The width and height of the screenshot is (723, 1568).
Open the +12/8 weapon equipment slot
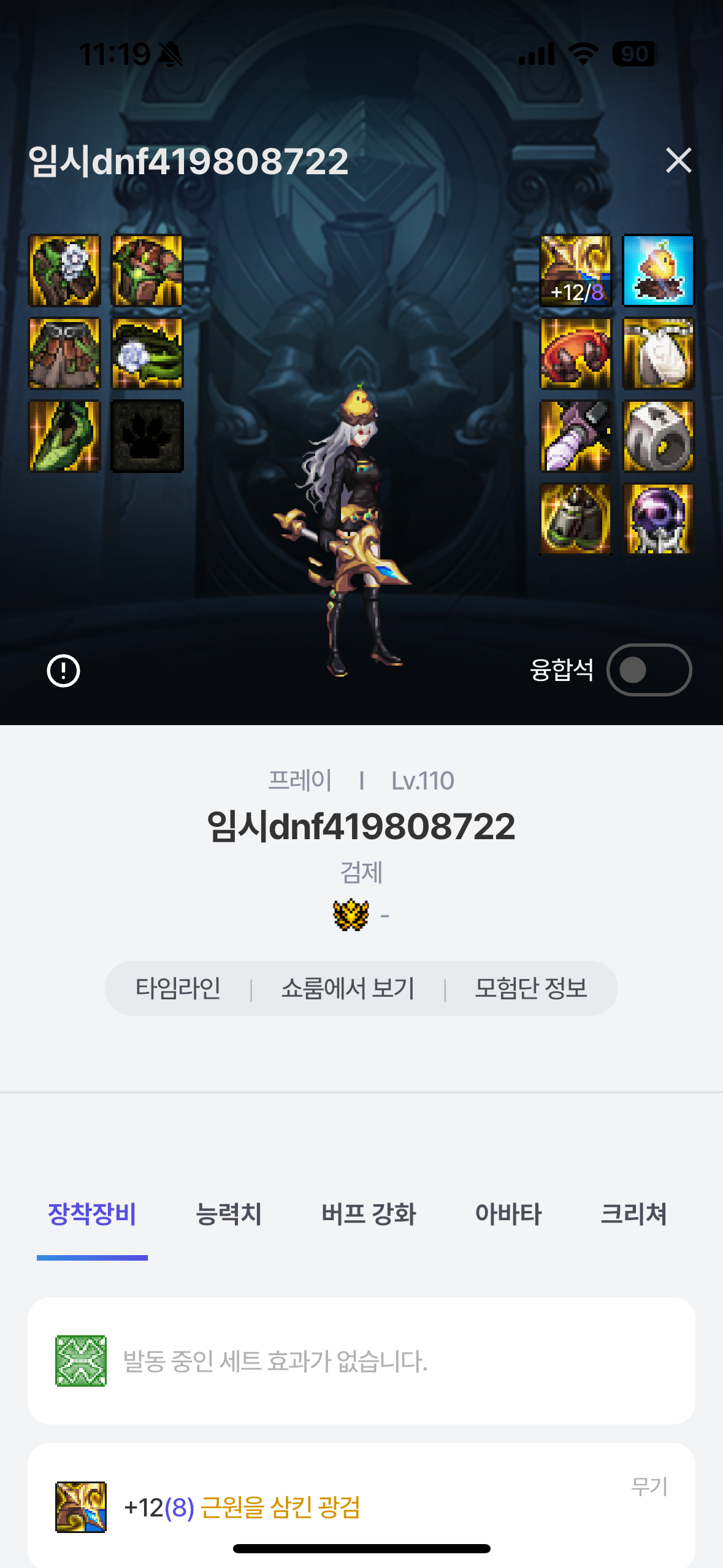coord(575,271)
